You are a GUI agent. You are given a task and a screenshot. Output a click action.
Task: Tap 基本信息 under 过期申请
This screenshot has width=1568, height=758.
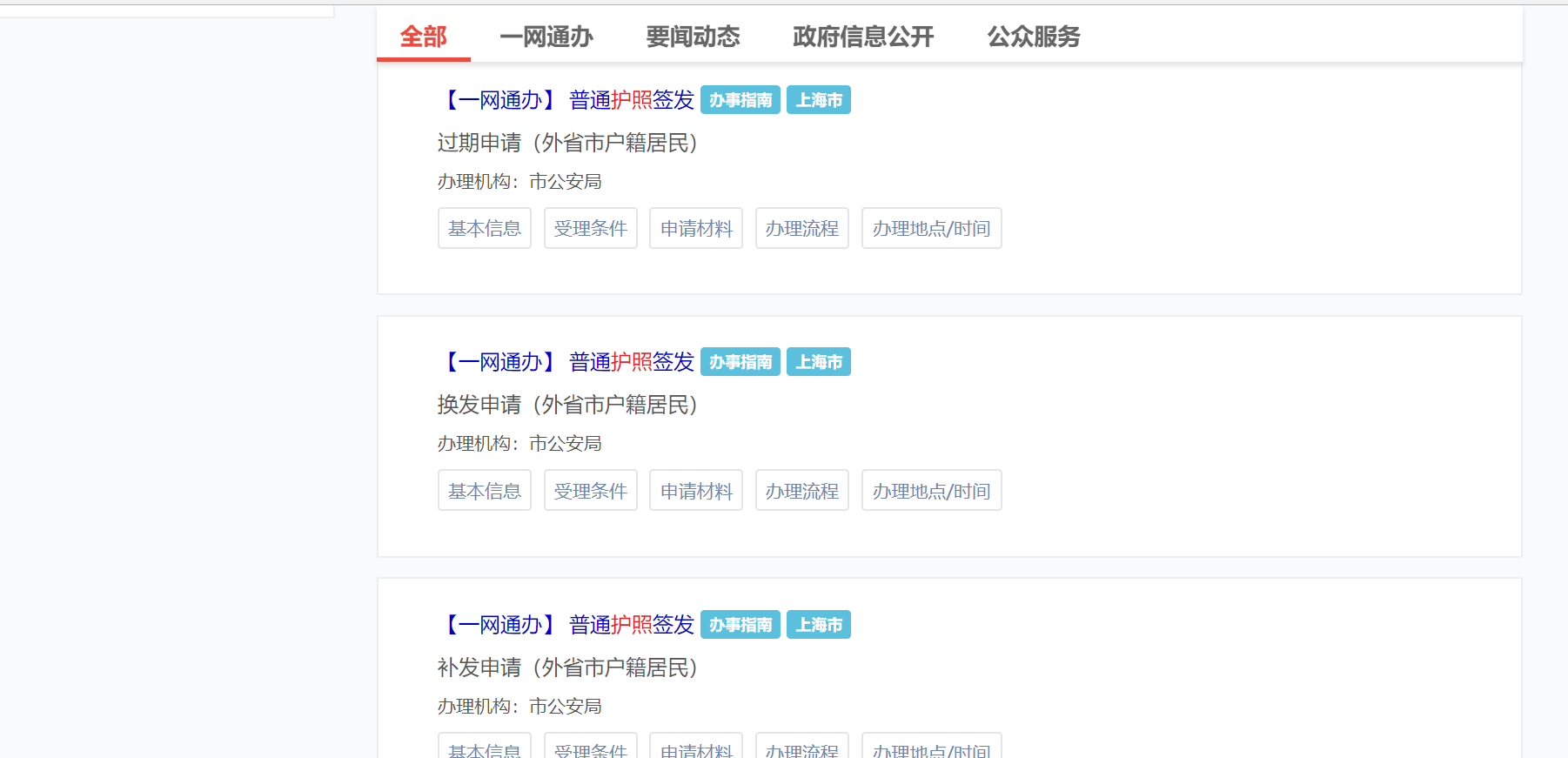tap(484, 228)
